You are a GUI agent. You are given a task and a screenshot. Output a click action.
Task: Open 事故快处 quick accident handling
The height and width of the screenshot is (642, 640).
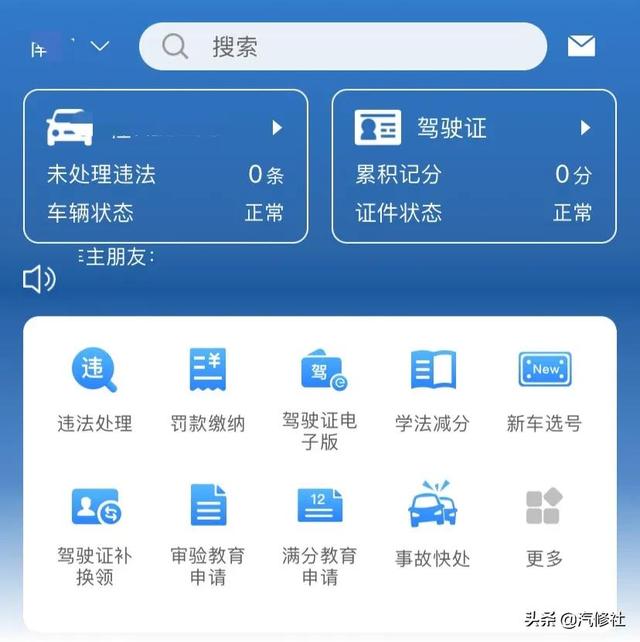432,524
